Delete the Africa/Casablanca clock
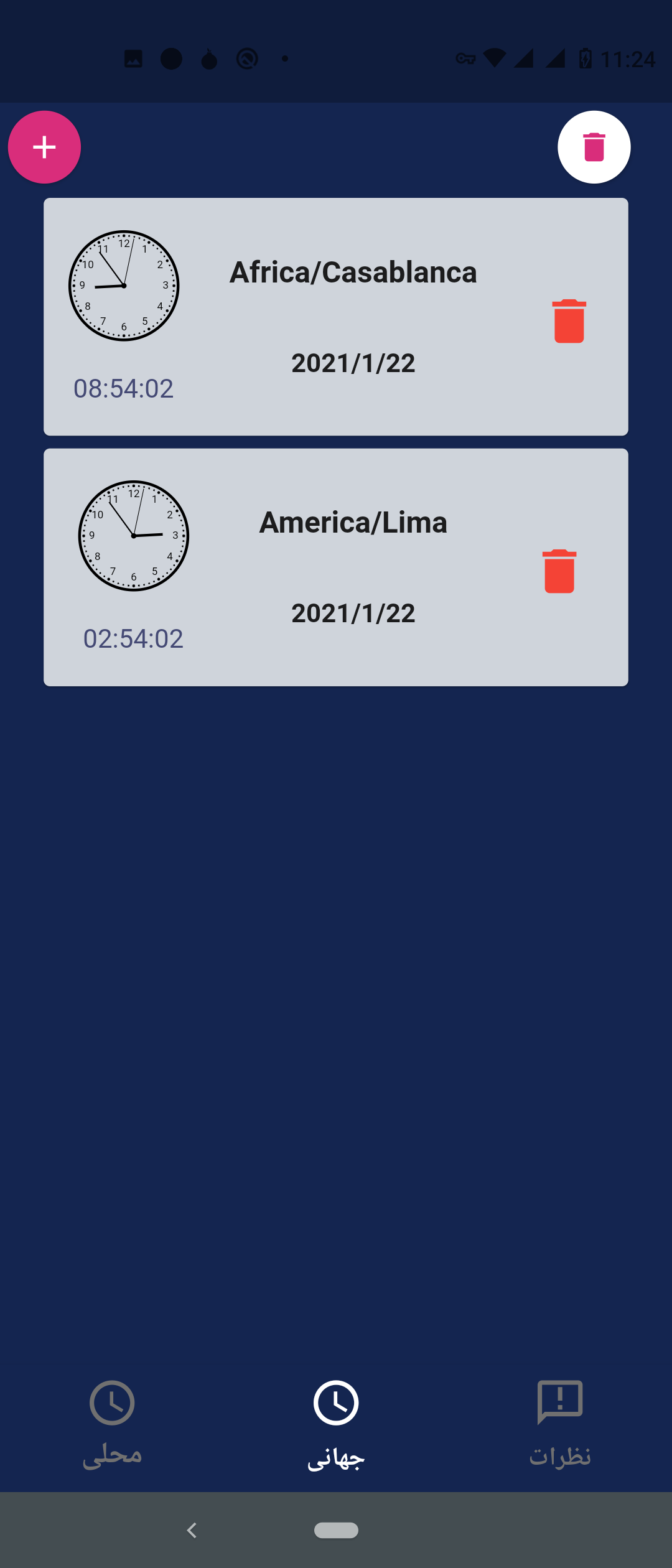 click(x=569, y=321)
